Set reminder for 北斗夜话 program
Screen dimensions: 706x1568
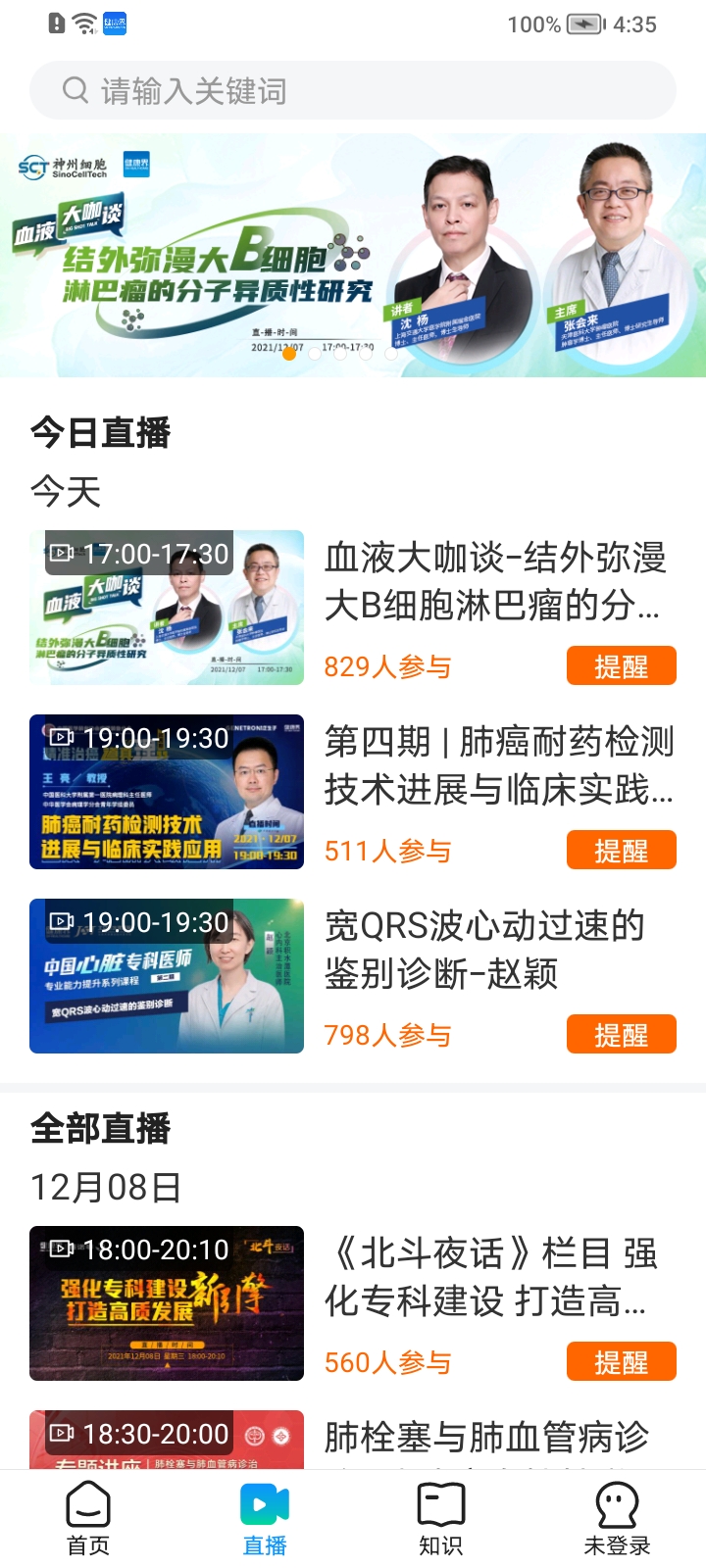pos(622,1361)
